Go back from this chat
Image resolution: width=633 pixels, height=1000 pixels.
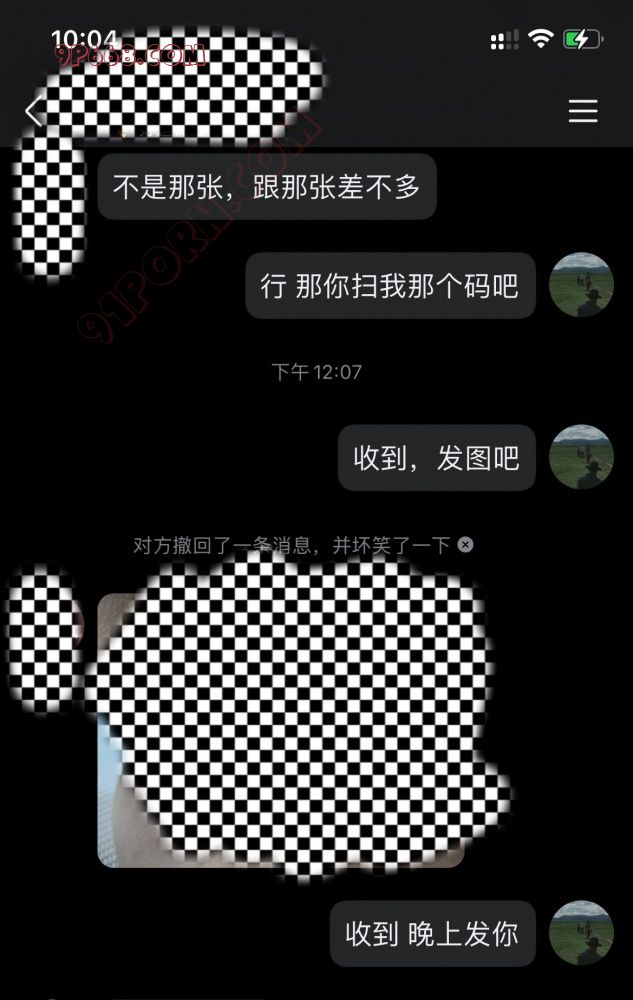[35, 111]
